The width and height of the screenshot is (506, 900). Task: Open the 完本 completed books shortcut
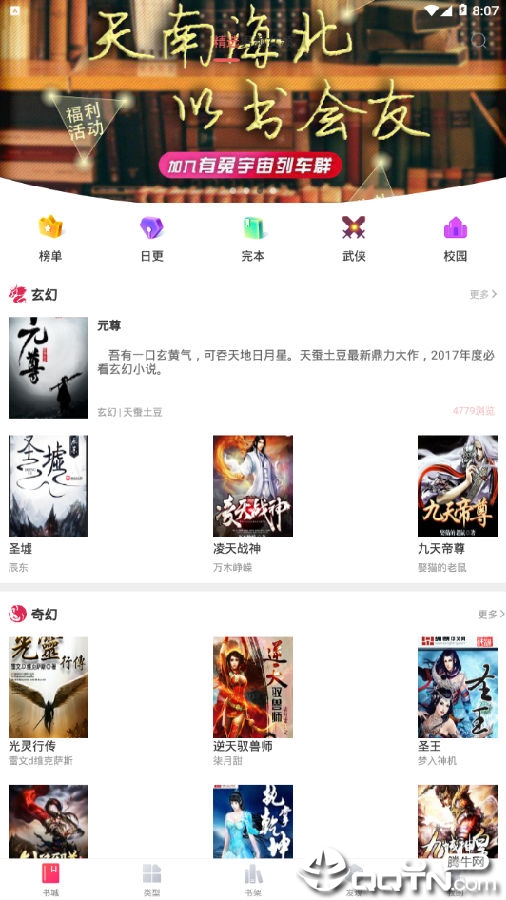coord(253,239)
